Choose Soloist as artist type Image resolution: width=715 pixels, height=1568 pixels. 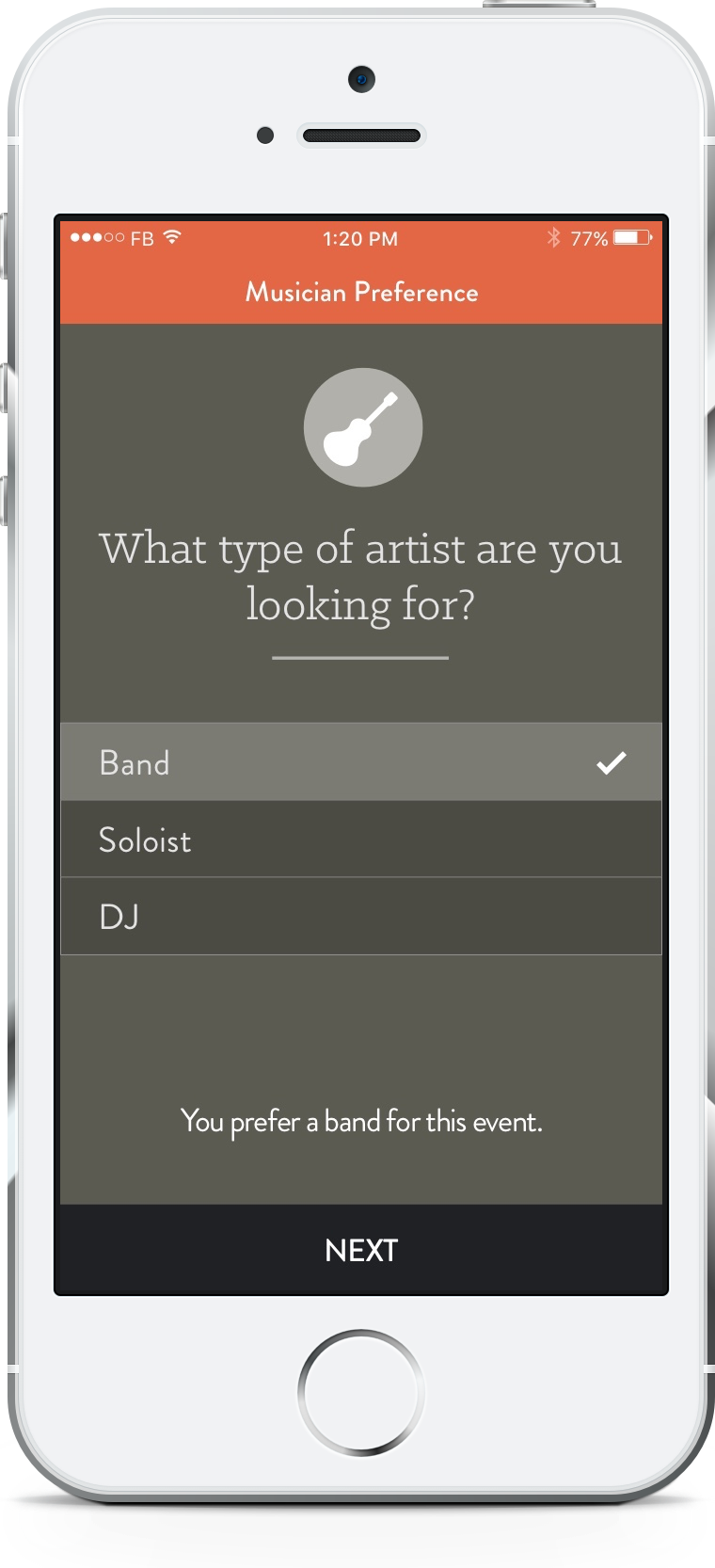coord(361,840)
